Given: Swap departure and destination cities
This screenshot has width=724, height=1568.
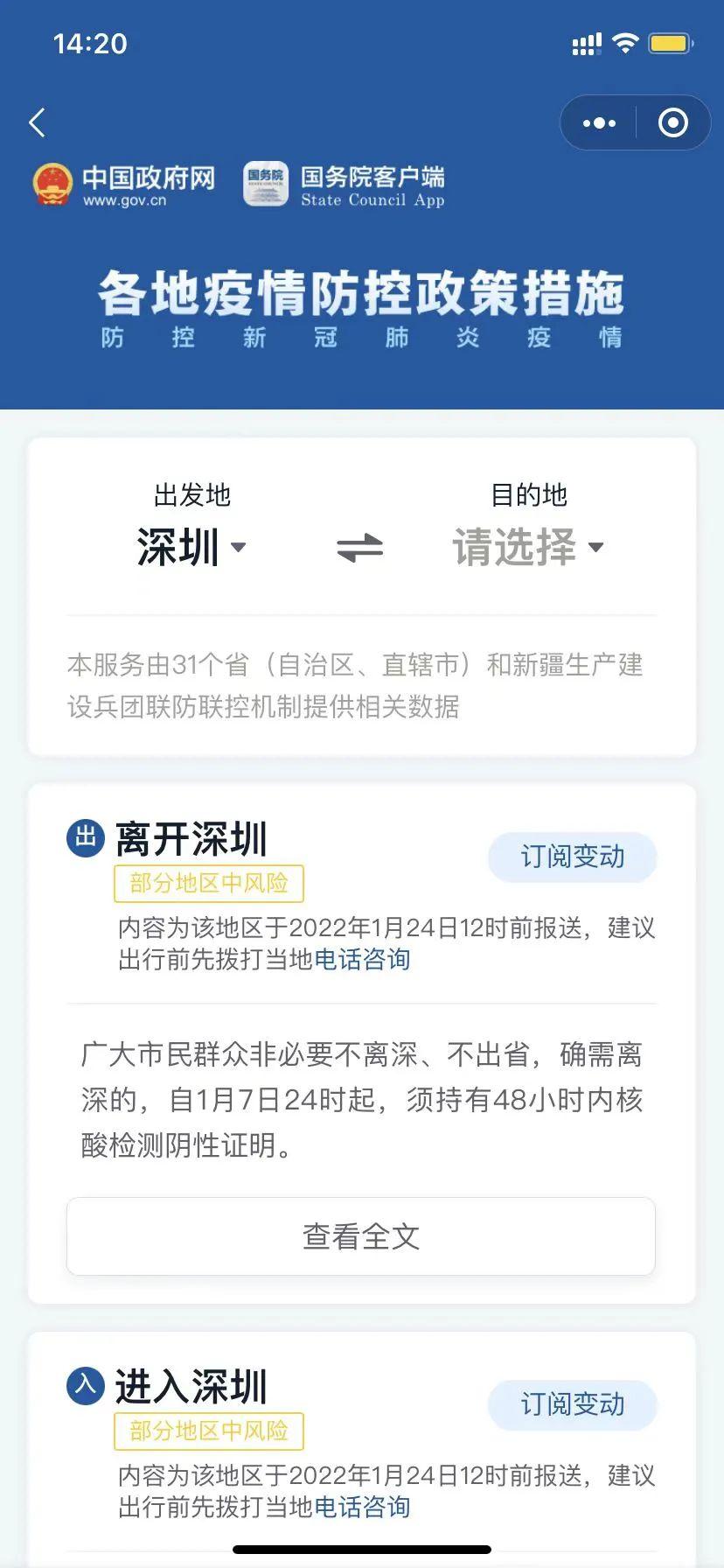Looking at the screenshot, I should pos(360,548).
